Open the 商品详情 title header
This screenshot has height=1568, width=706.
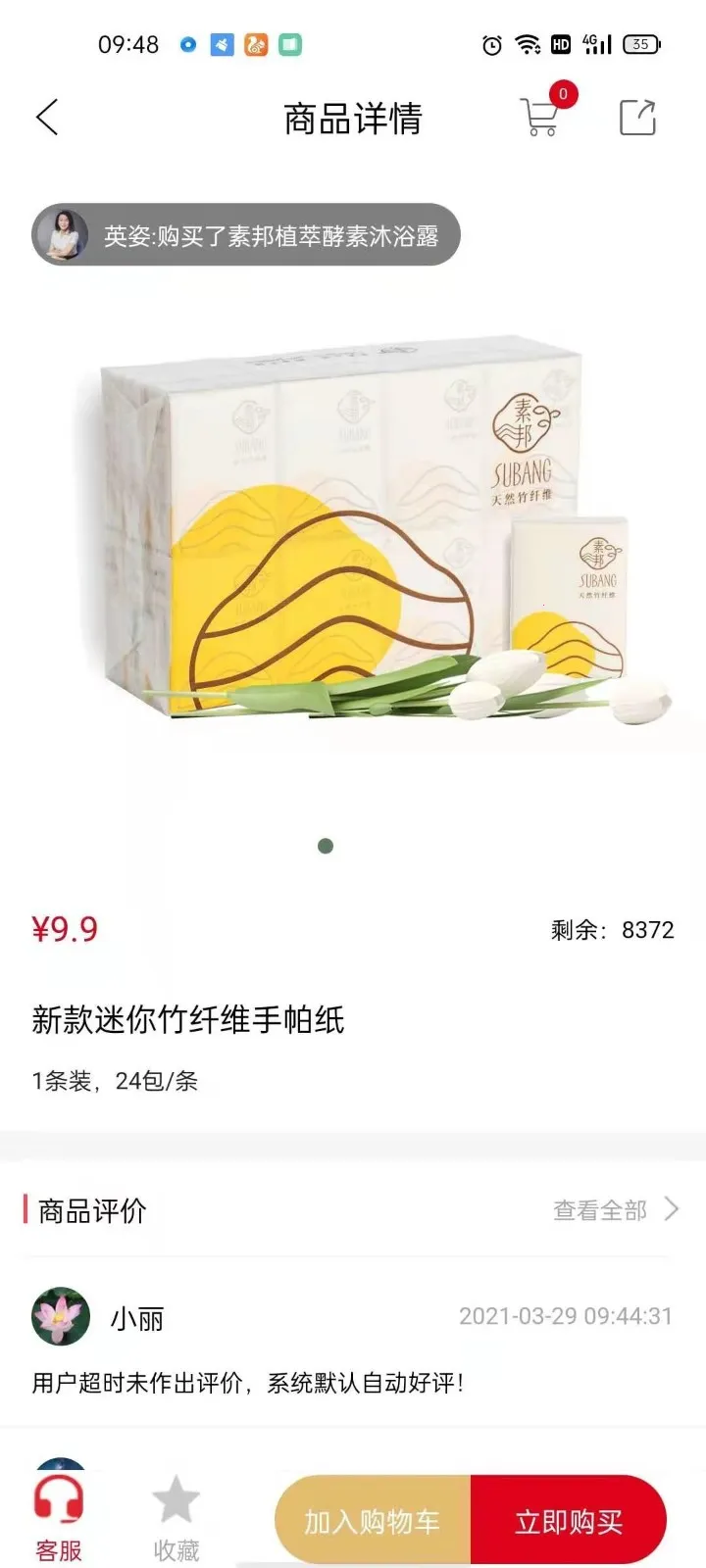coord(353,118)
